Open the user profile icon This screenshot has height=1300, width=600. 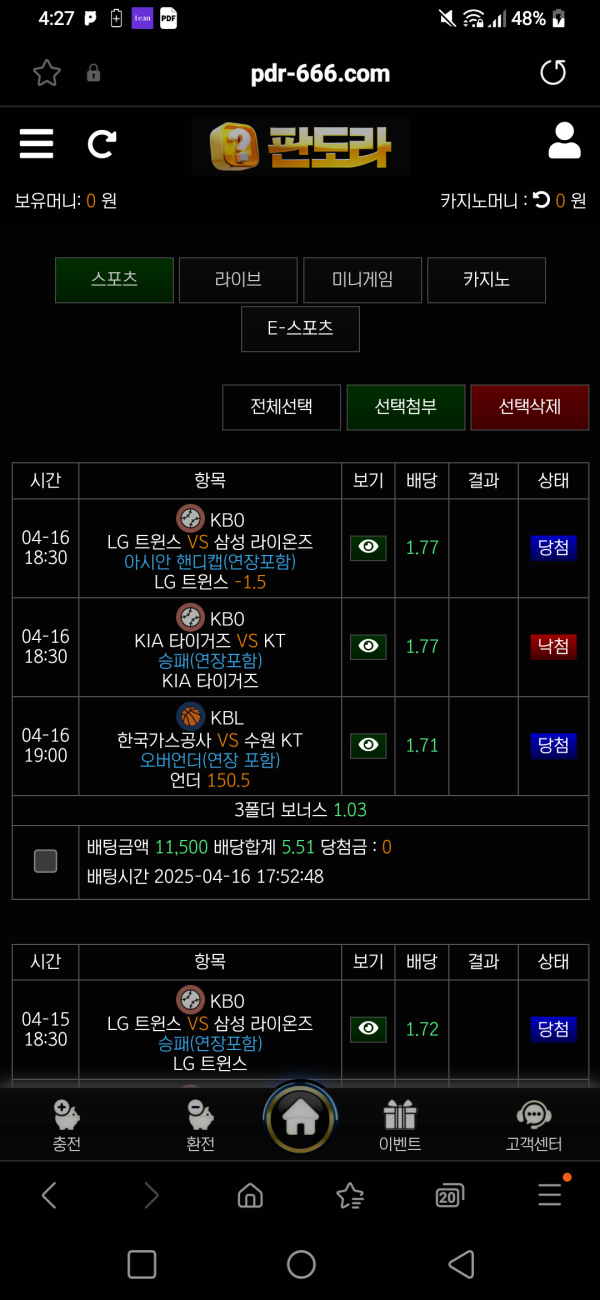tap(565, 141)
